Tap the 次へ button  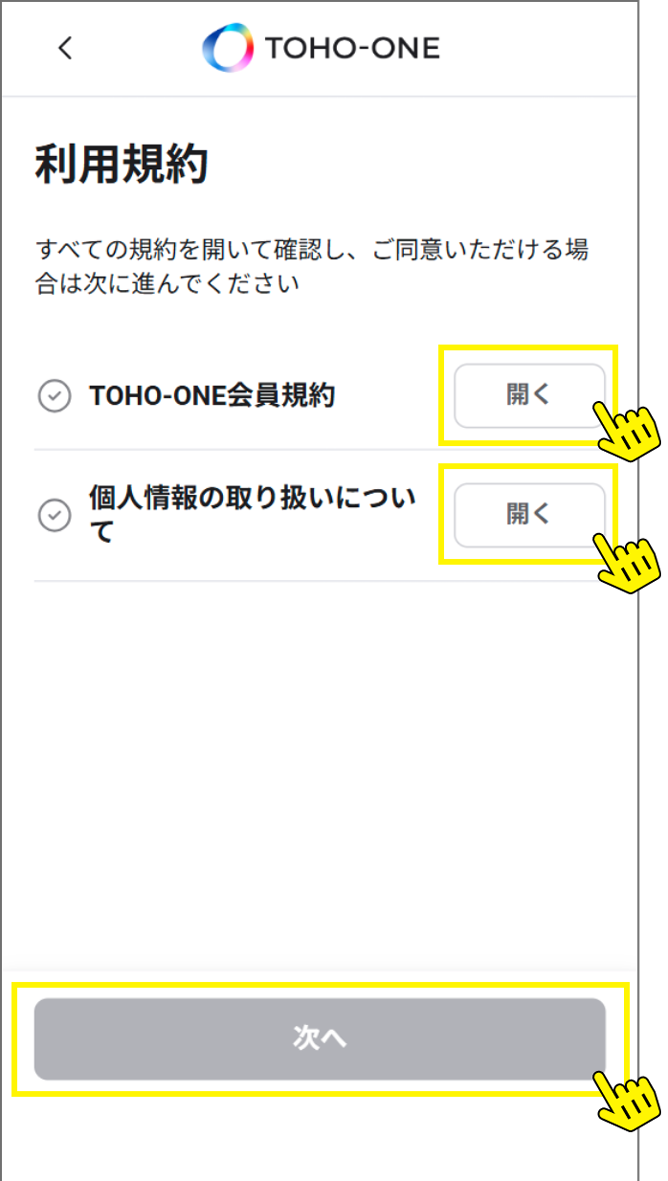click(x=320, y=1039)
